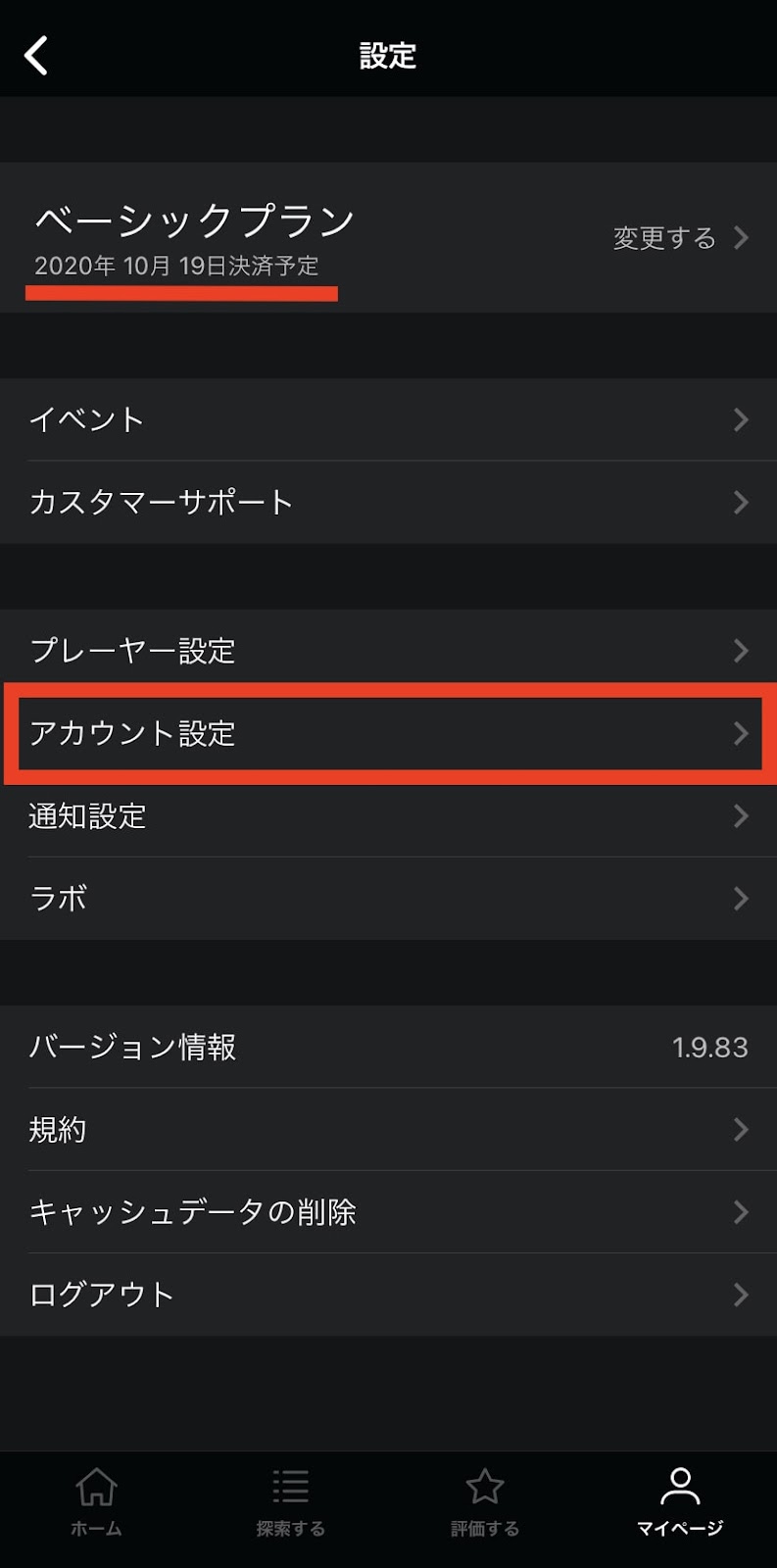Open the ラボ row

[x=388, y=898]
